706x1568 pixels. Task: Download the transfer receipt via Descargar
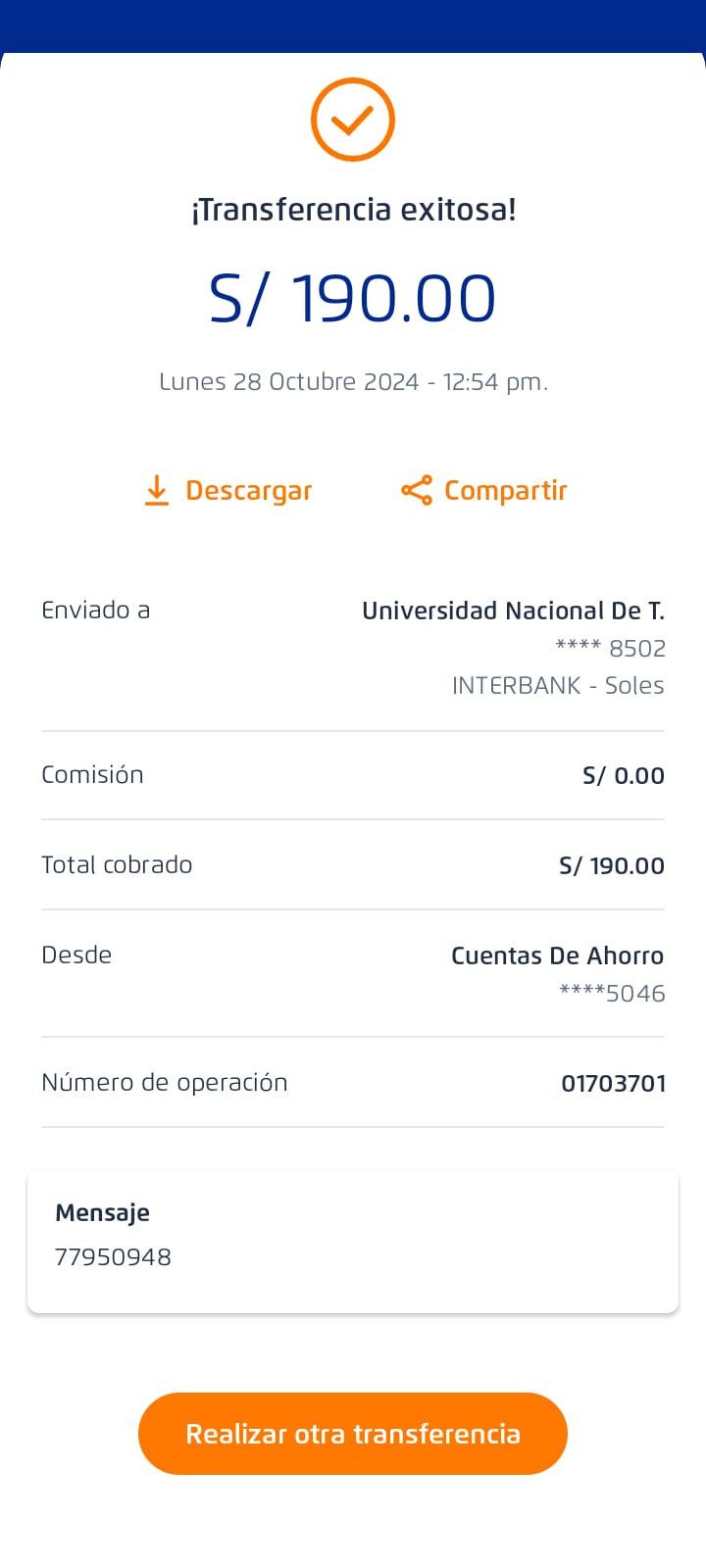[x=228, y=490]
